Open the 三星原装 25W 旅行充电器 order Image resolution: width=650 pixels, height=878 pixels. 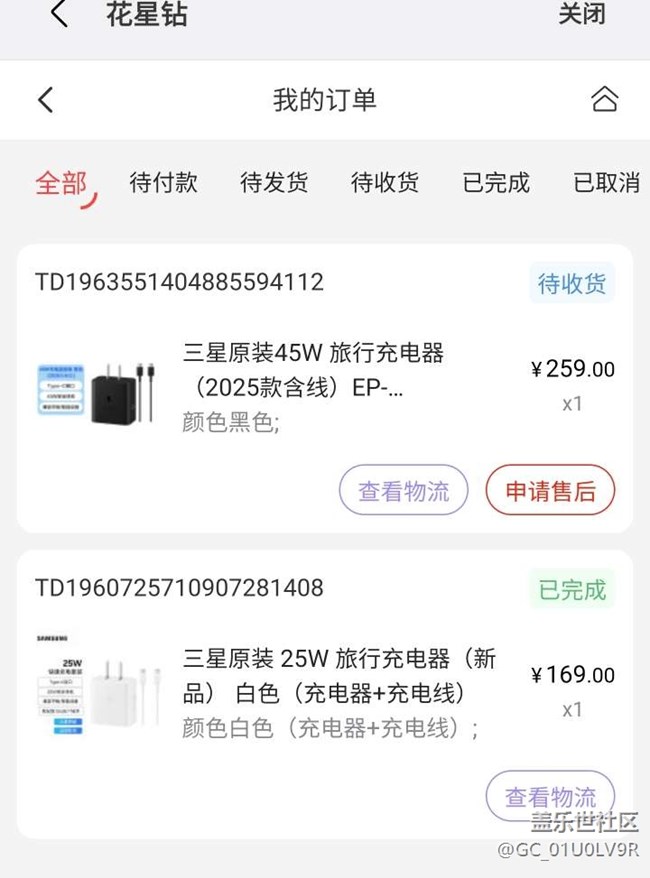(x=339, y=676)
